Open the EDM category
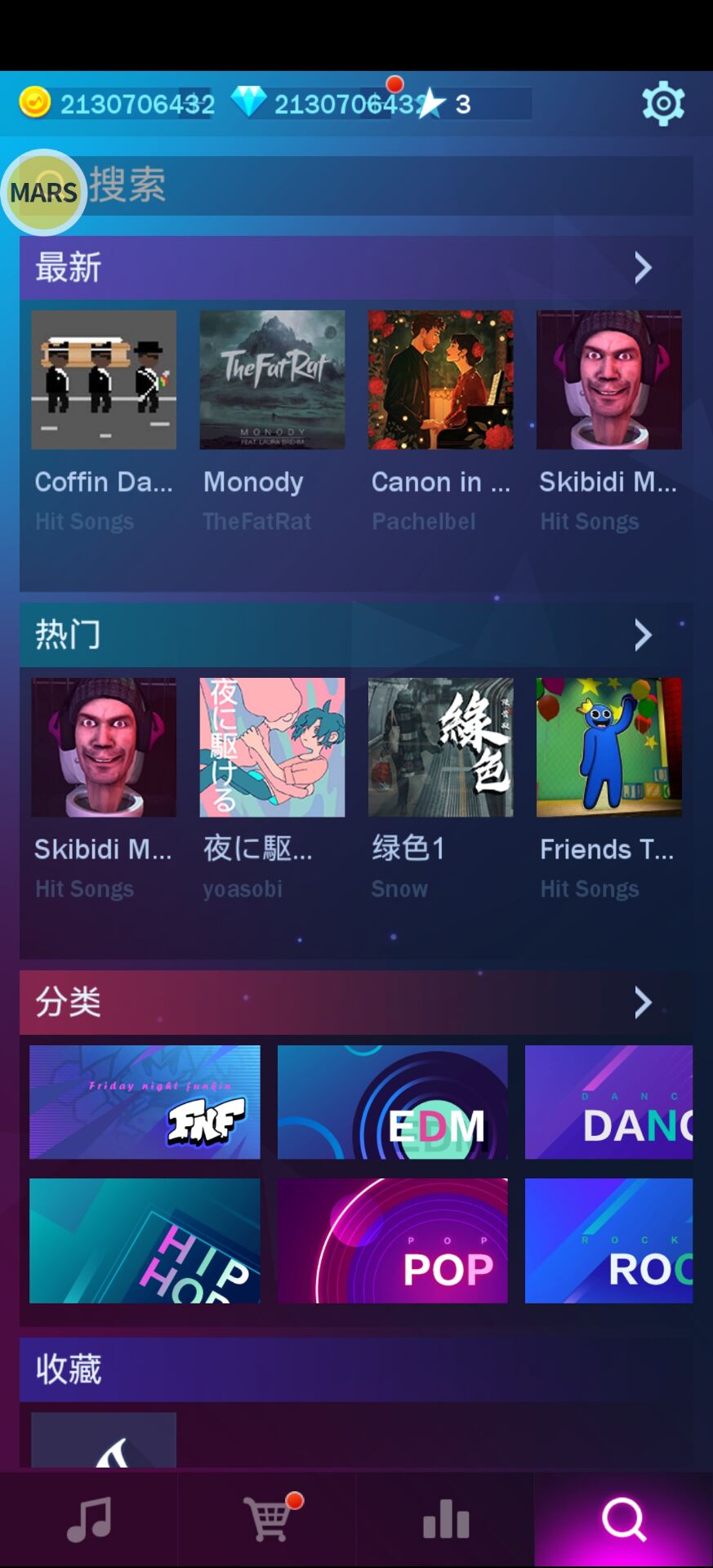The image size is (713, 1568). pos(392,1102)
